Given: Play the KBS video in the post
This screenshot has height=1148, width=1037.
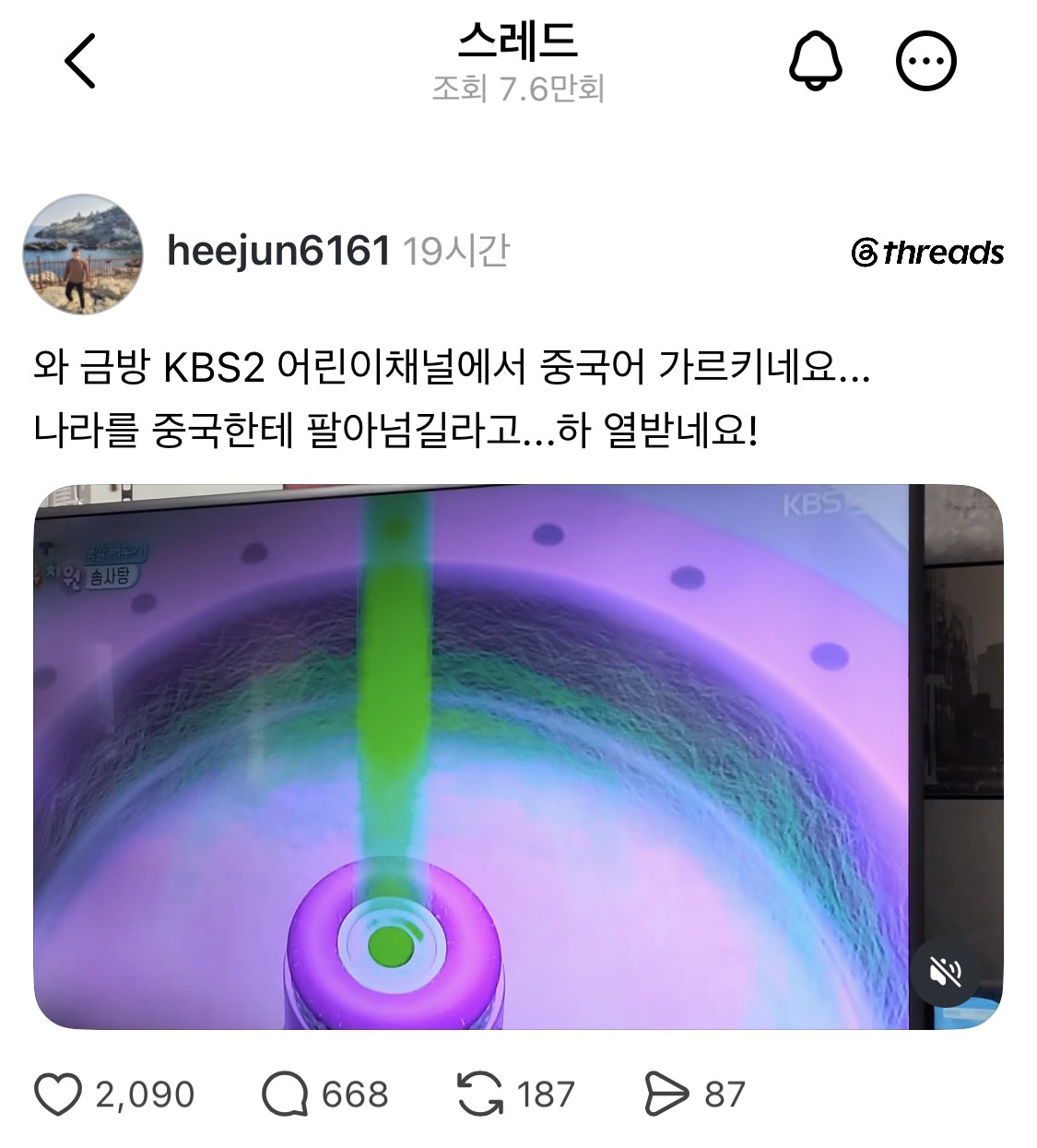Looking at the screenshot, I should 518,756.
